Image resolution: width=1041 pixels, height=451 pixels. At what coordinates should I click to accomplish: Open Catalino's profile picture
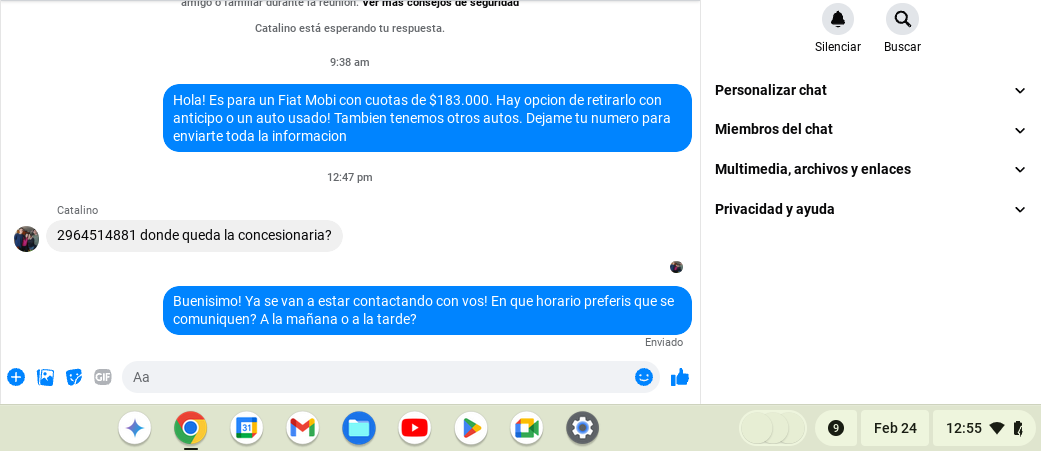tap(26, 239)
